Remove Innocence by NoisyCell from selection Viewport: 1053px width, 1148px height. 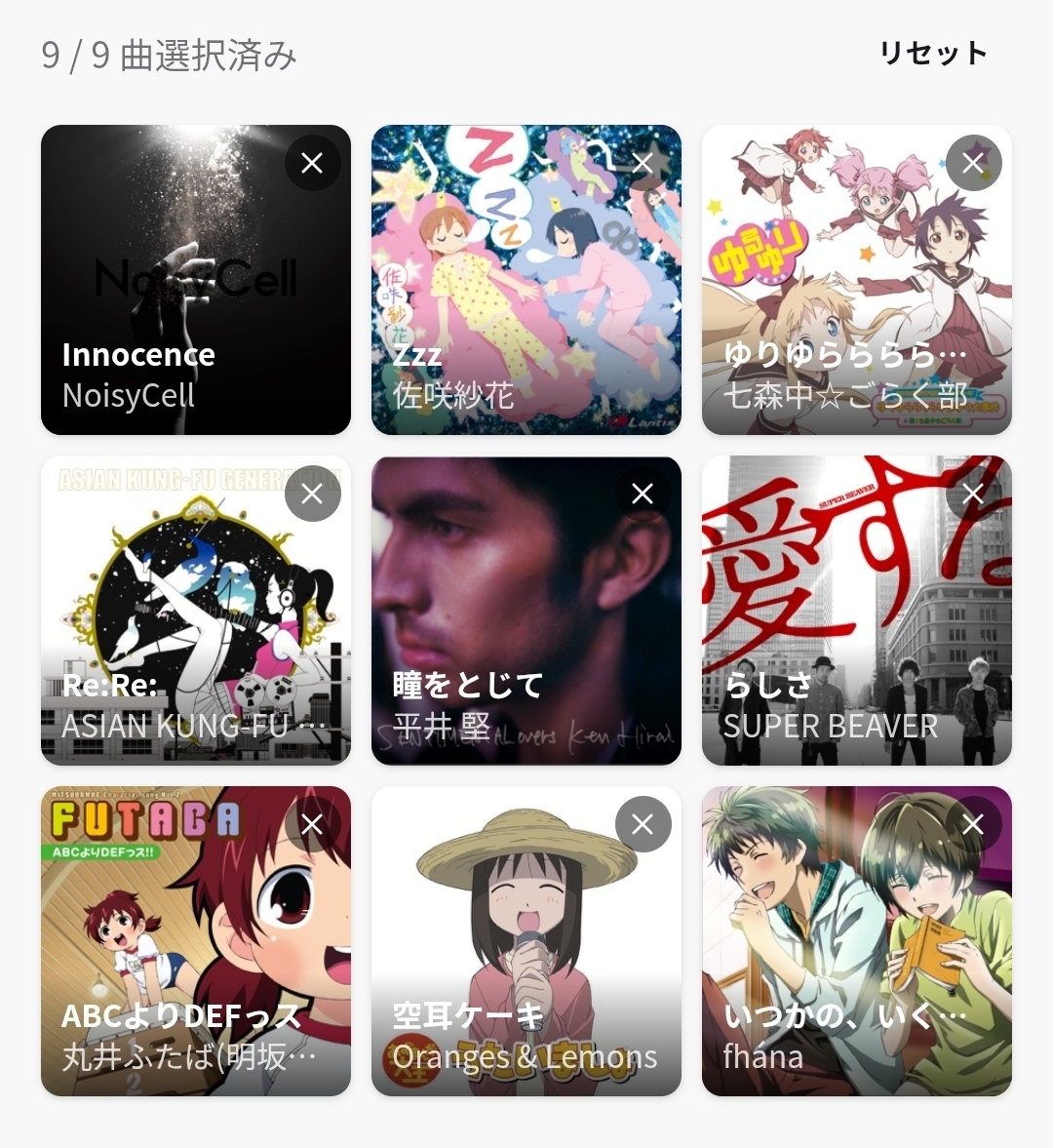point(312,163)
